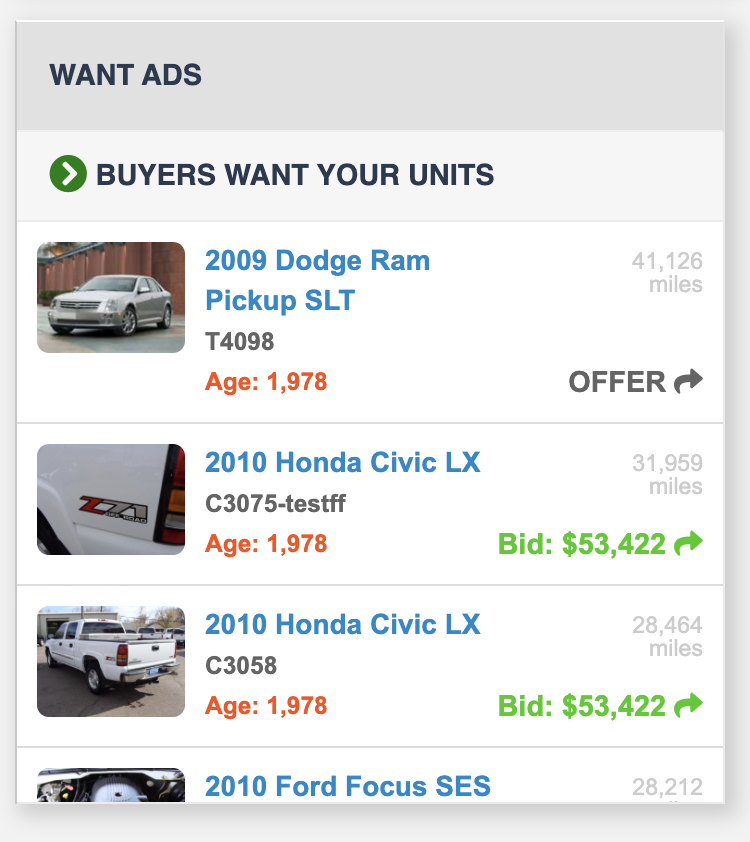Open 2010 Honda Civic LX C3075-testff listing

coord(342,462)
